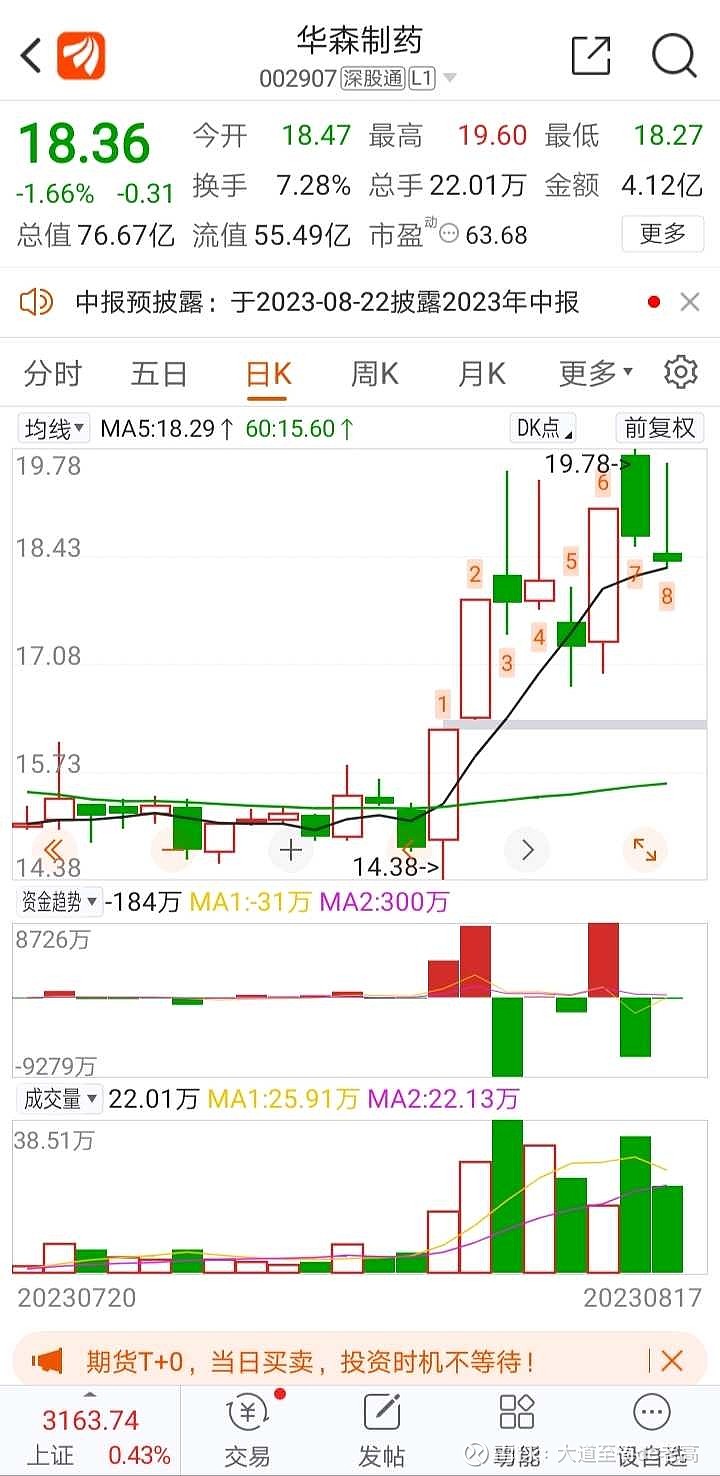Screen dimensions: 720x1476
Task: Open the chart settings gear
Action: (x=680, y=371)
